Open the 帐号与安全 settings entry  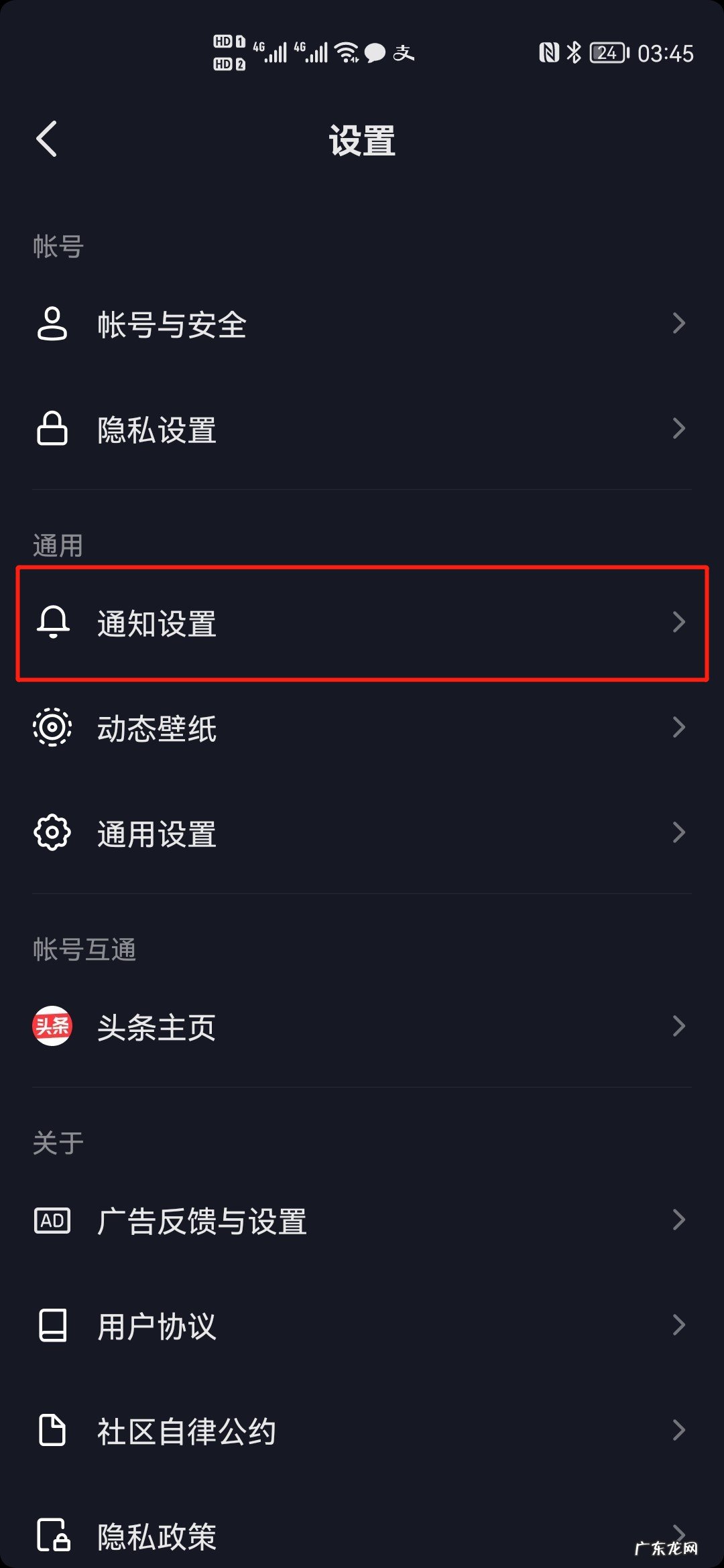point(362,324)
